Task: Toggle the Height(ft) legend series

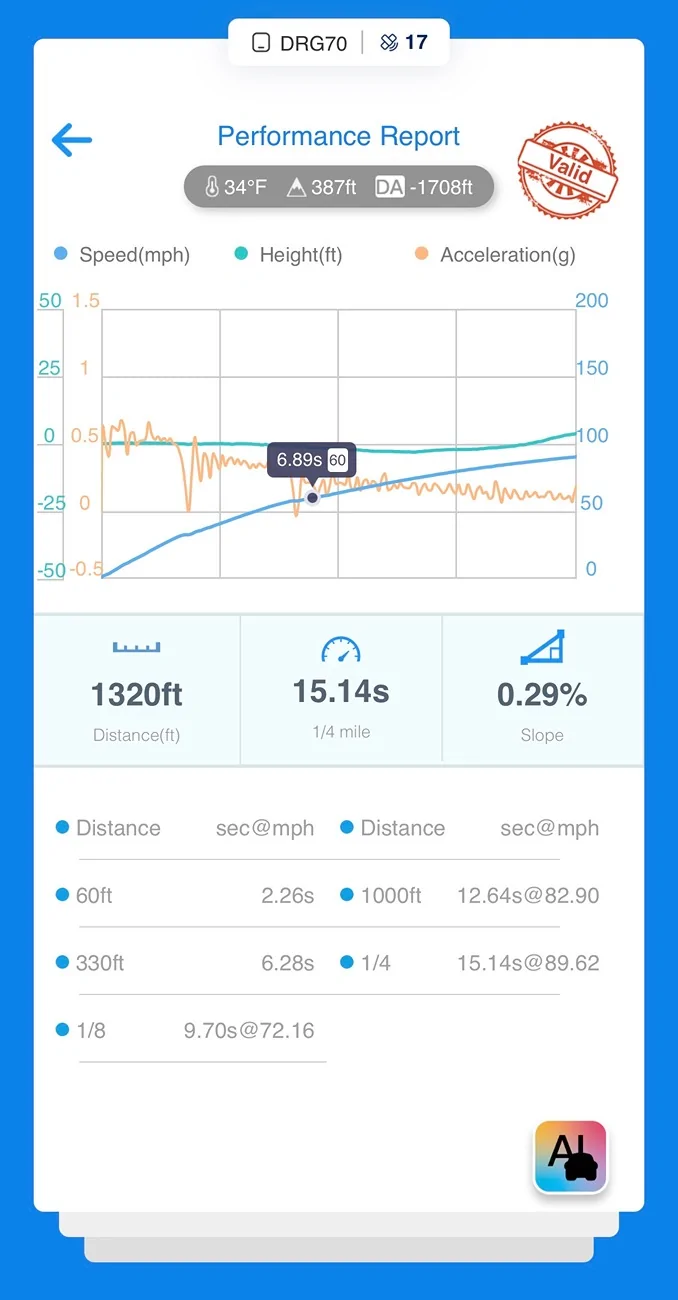Action: 288,255
